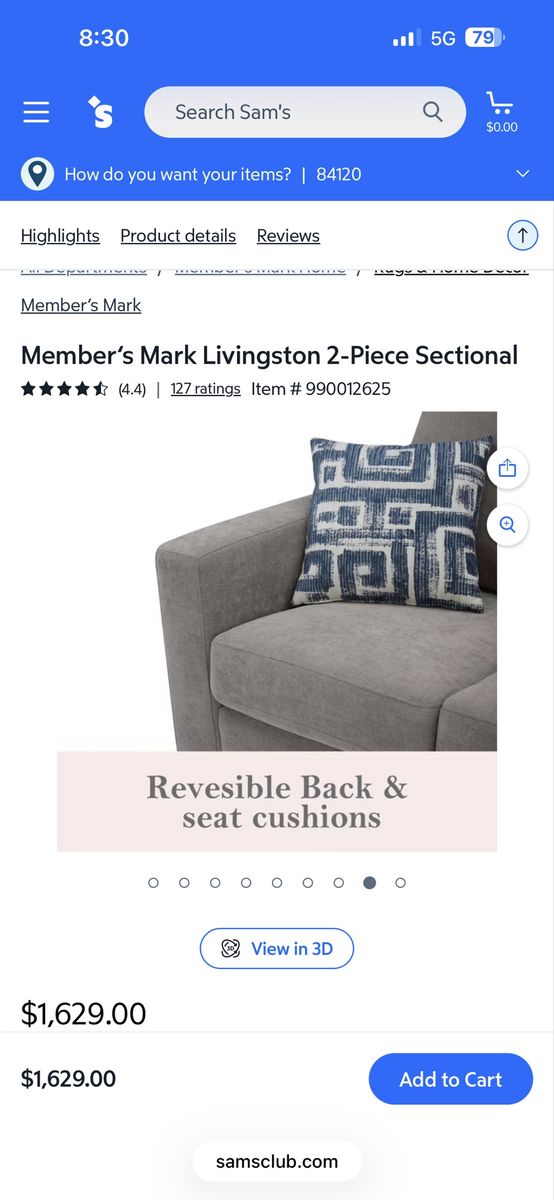Zoom in on the product image
554x1200 pixels.
pyautogui.click(x=507, y=524)
